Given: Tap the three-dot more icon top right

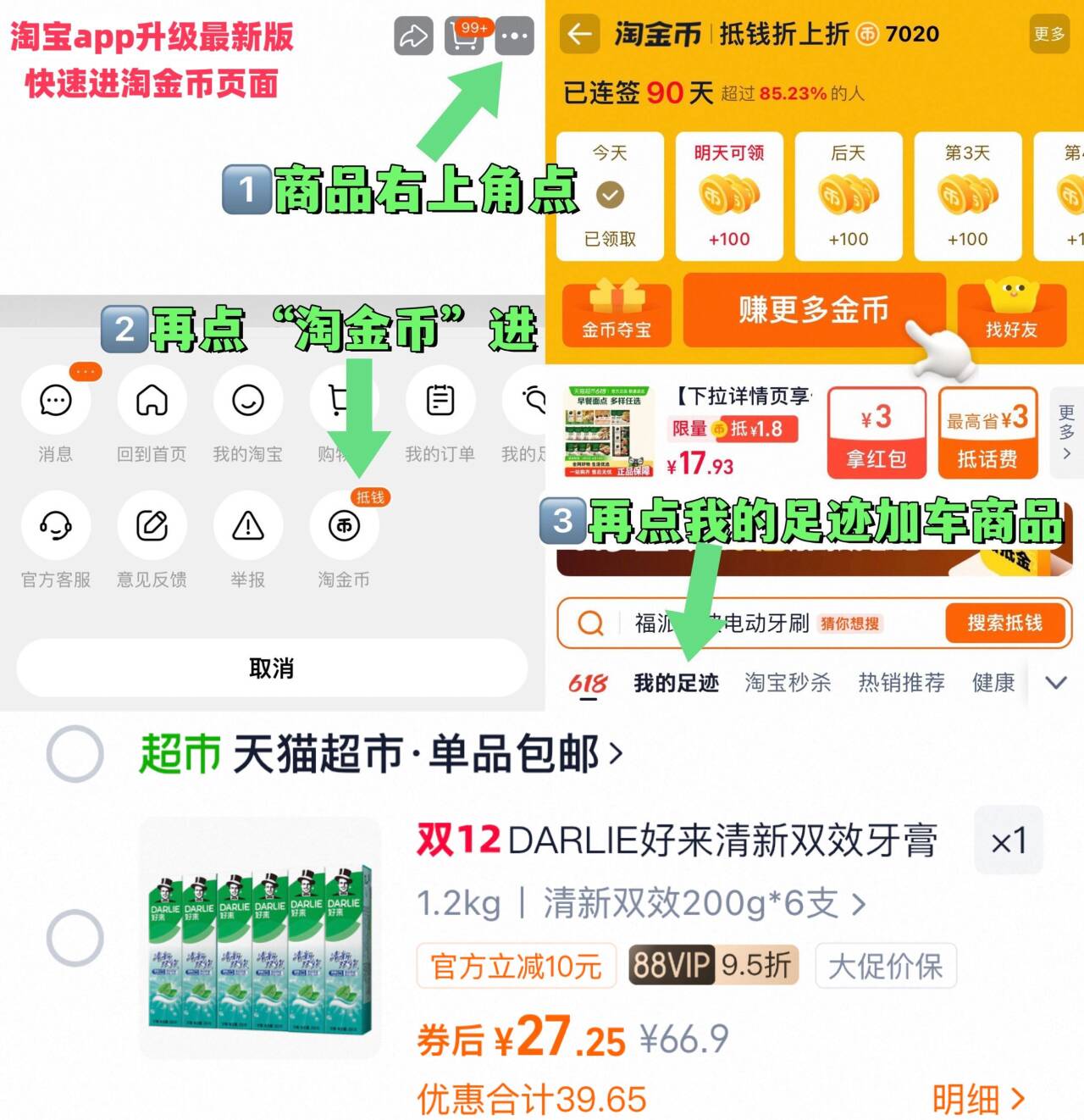Looking at the screenshot, I should [x=516, y=37].
